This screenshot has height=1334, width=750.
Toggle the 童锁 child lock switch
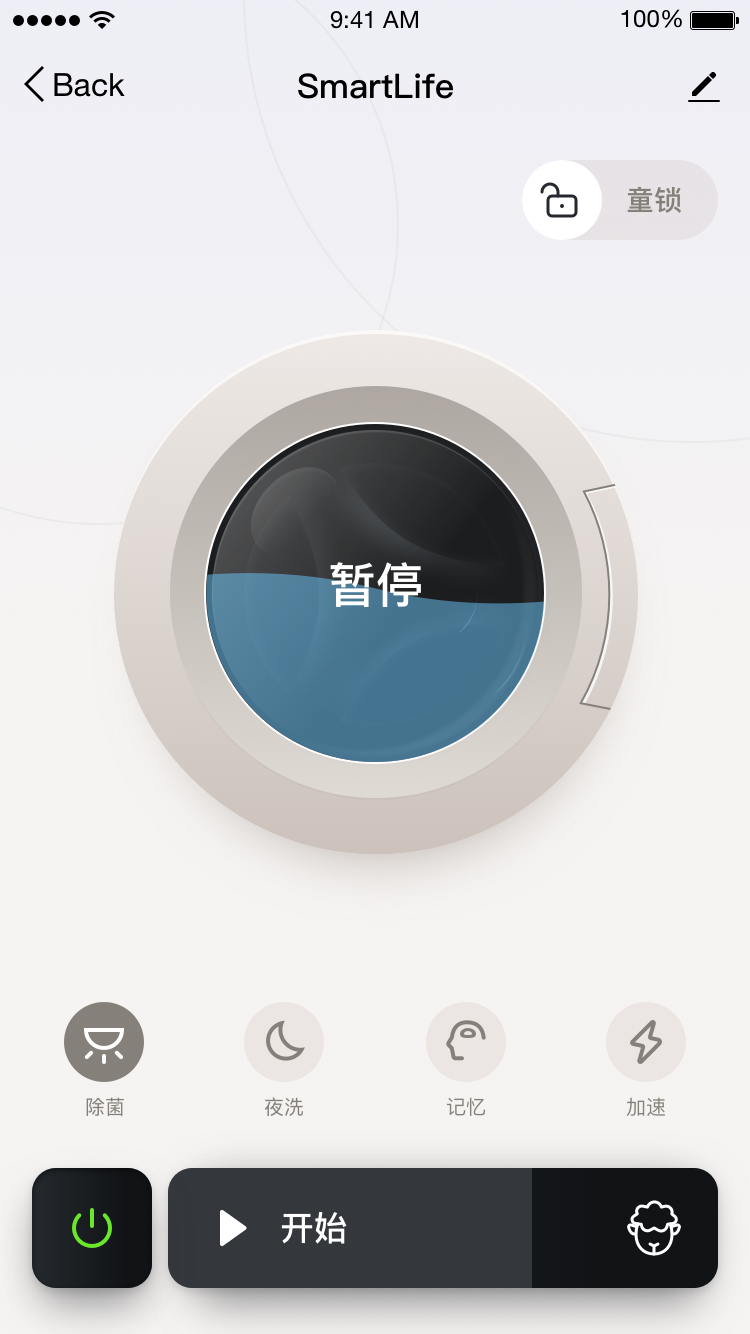click(x=620, y=200)
